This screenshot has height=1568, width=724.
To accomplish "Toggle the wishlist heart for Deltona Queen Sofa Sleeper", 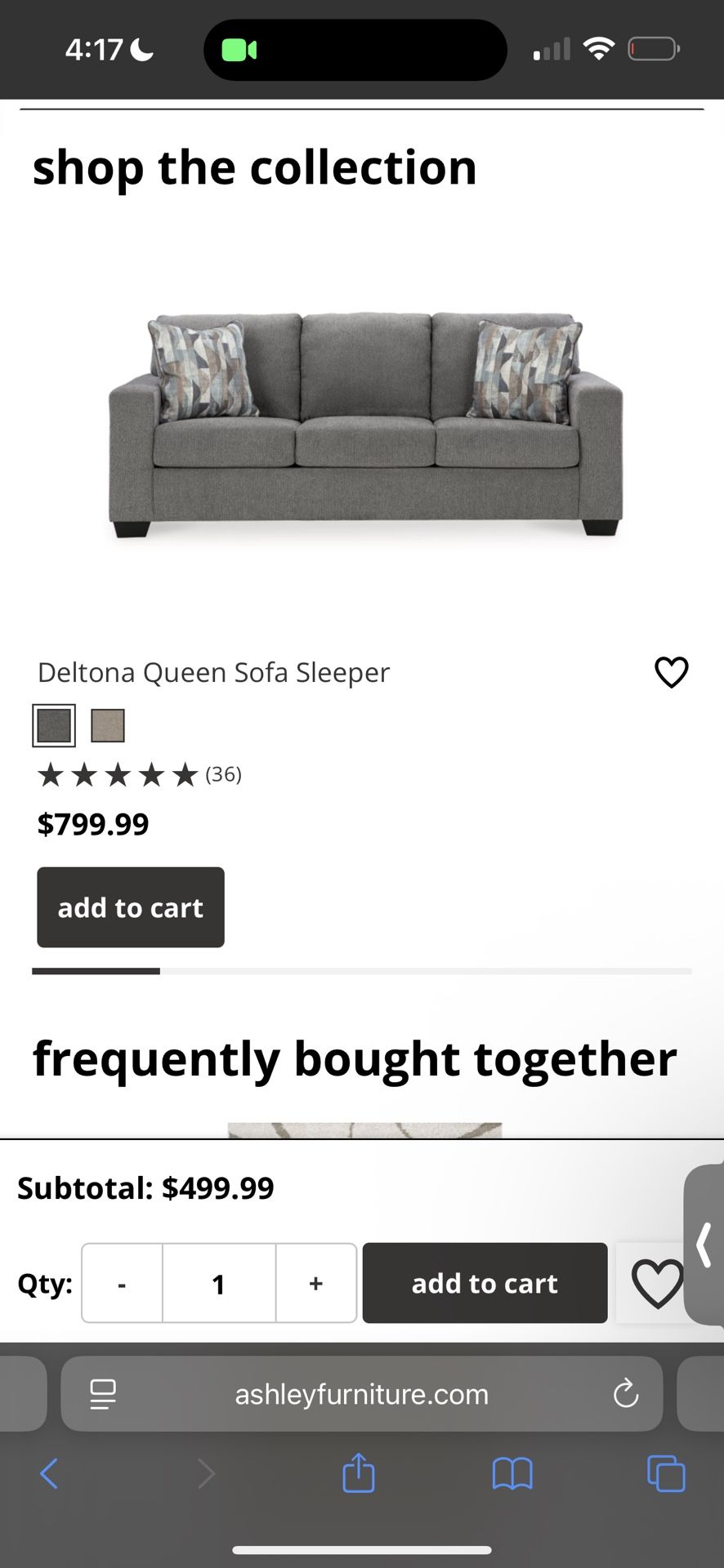I will 672,672.
